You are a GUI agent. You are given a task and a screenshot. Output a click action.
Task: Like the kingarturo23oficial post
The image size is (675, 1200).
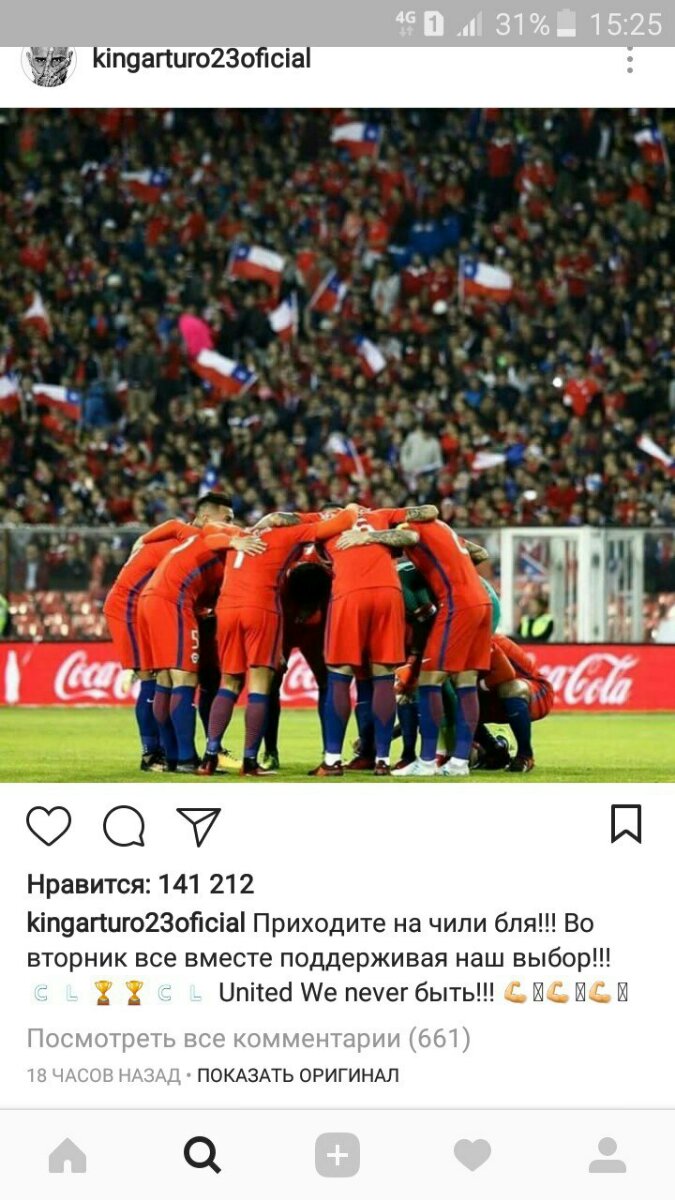pyautogui.click(x=48, y=826)
